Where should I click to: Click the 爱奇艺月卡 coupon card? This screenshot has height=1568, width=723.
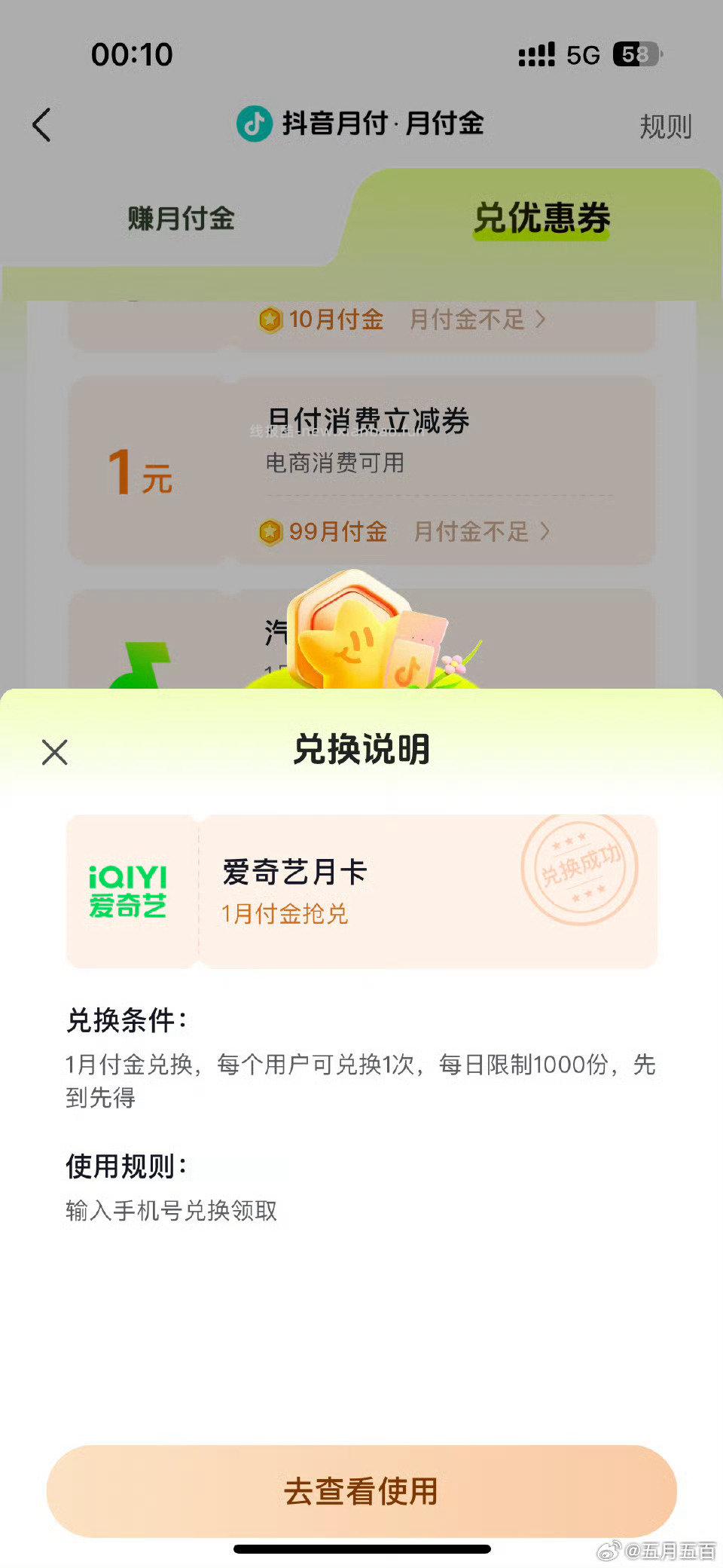[361, 891]
